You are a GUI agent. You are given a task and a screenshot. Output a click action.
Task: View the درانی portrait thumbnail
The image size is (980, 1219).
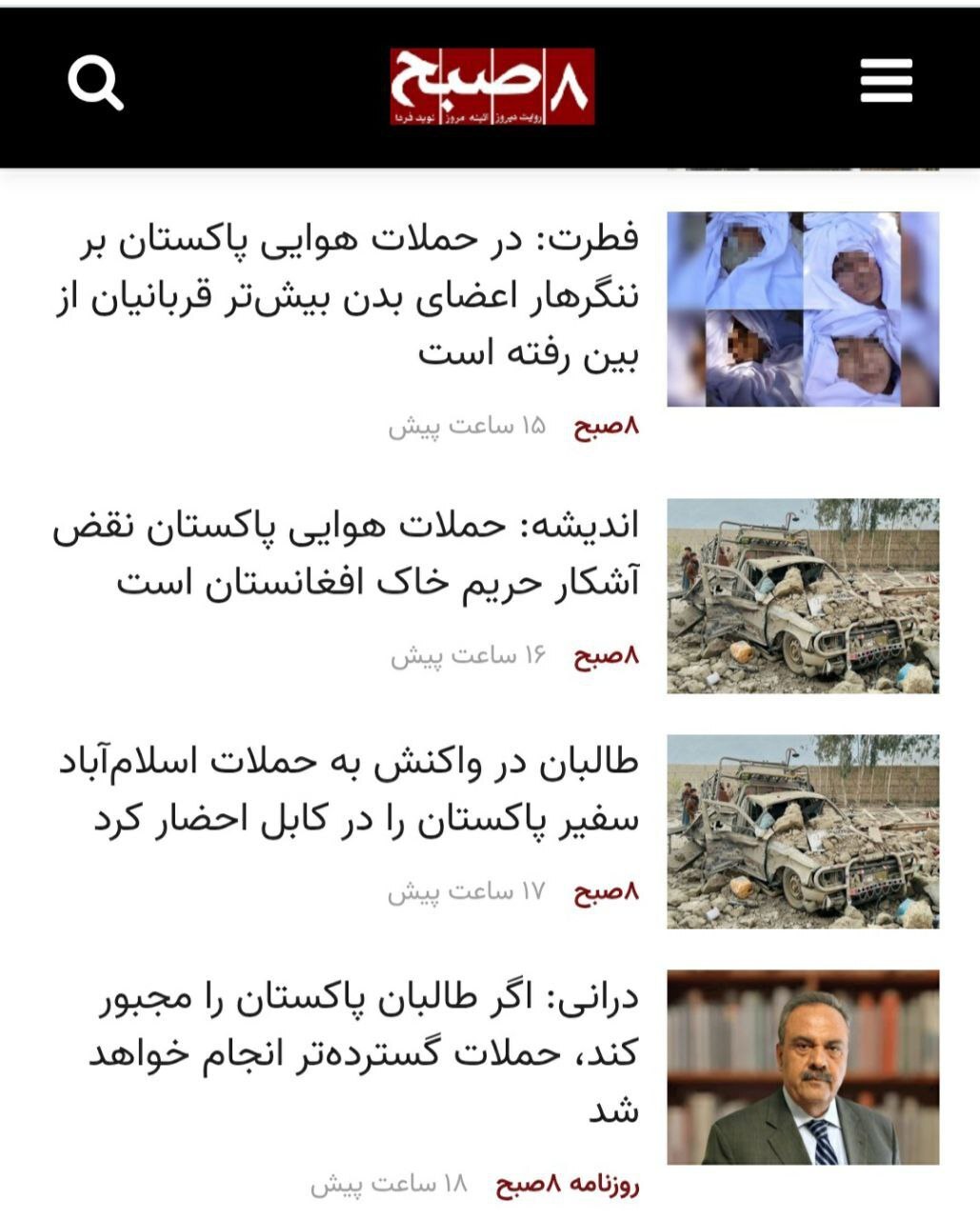[x=803, y=1067]
